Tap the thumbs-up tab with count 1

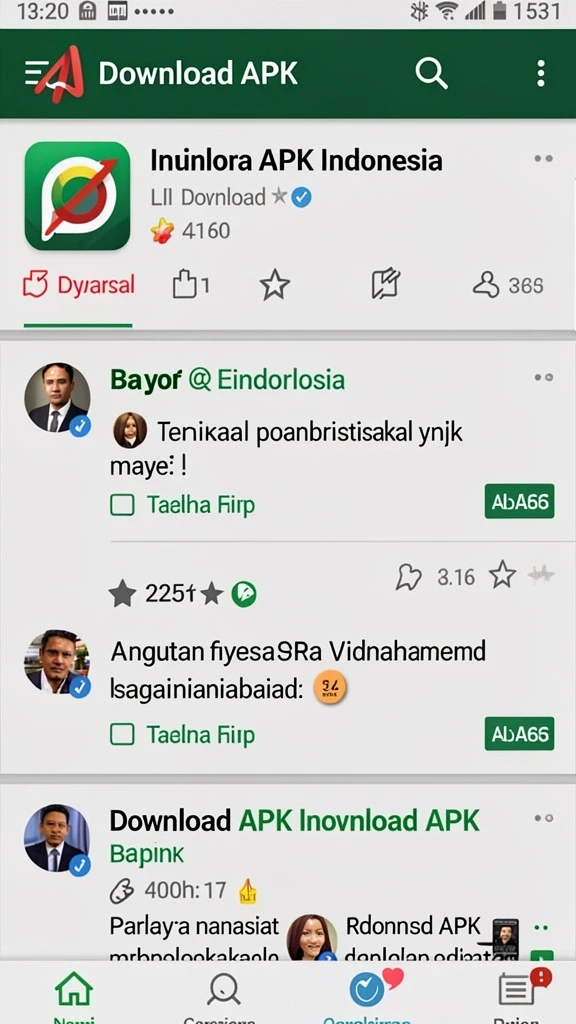coord(190,285)
